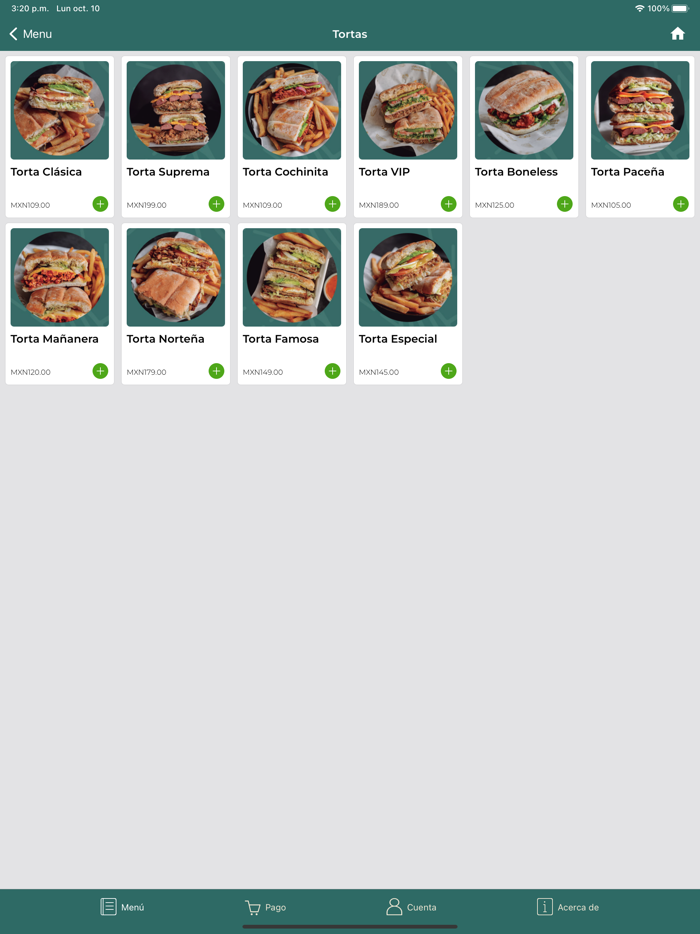Open the Pago cart tab
Viewport: 700px width, 934px height.
pos(266,907)
